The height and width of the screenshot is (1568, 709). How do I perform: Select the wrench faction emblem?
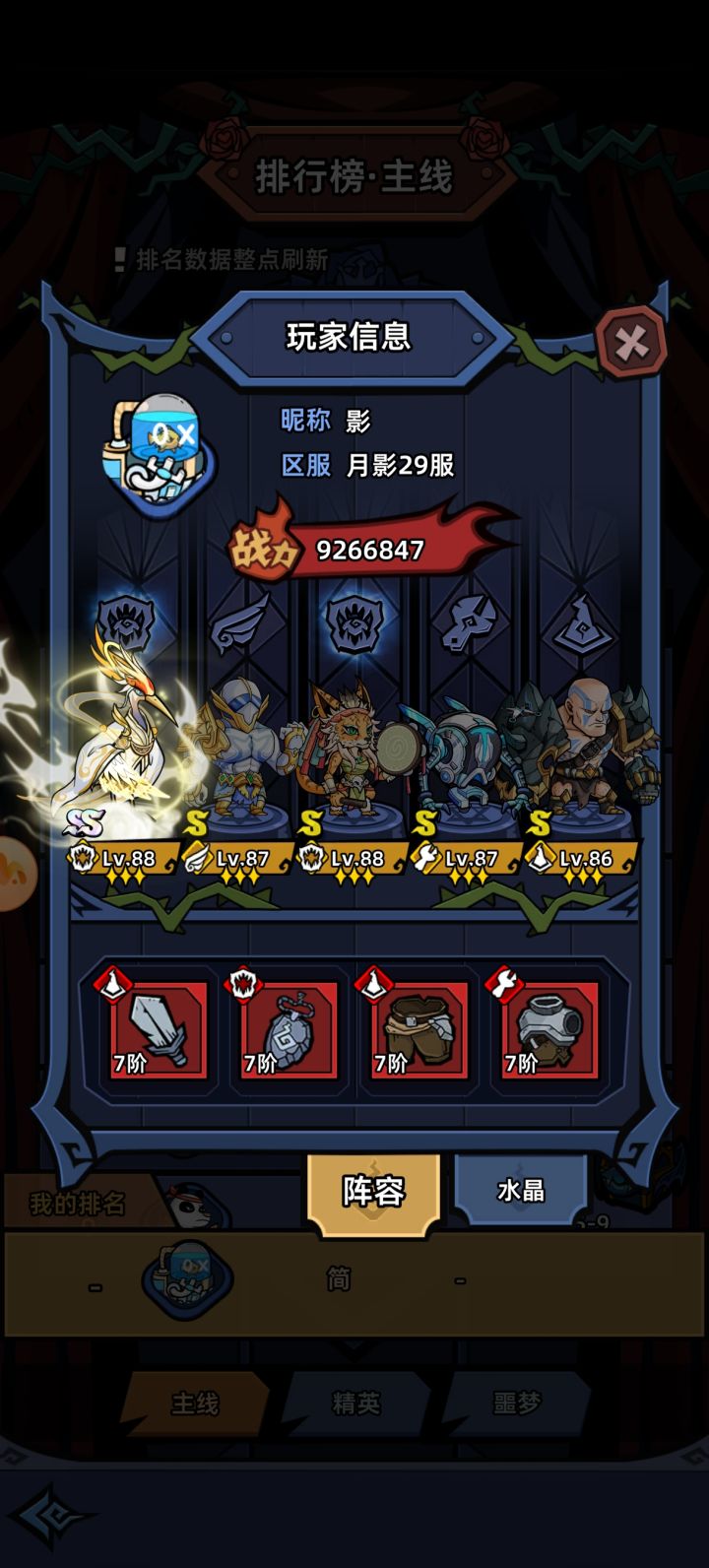[471, 622]
